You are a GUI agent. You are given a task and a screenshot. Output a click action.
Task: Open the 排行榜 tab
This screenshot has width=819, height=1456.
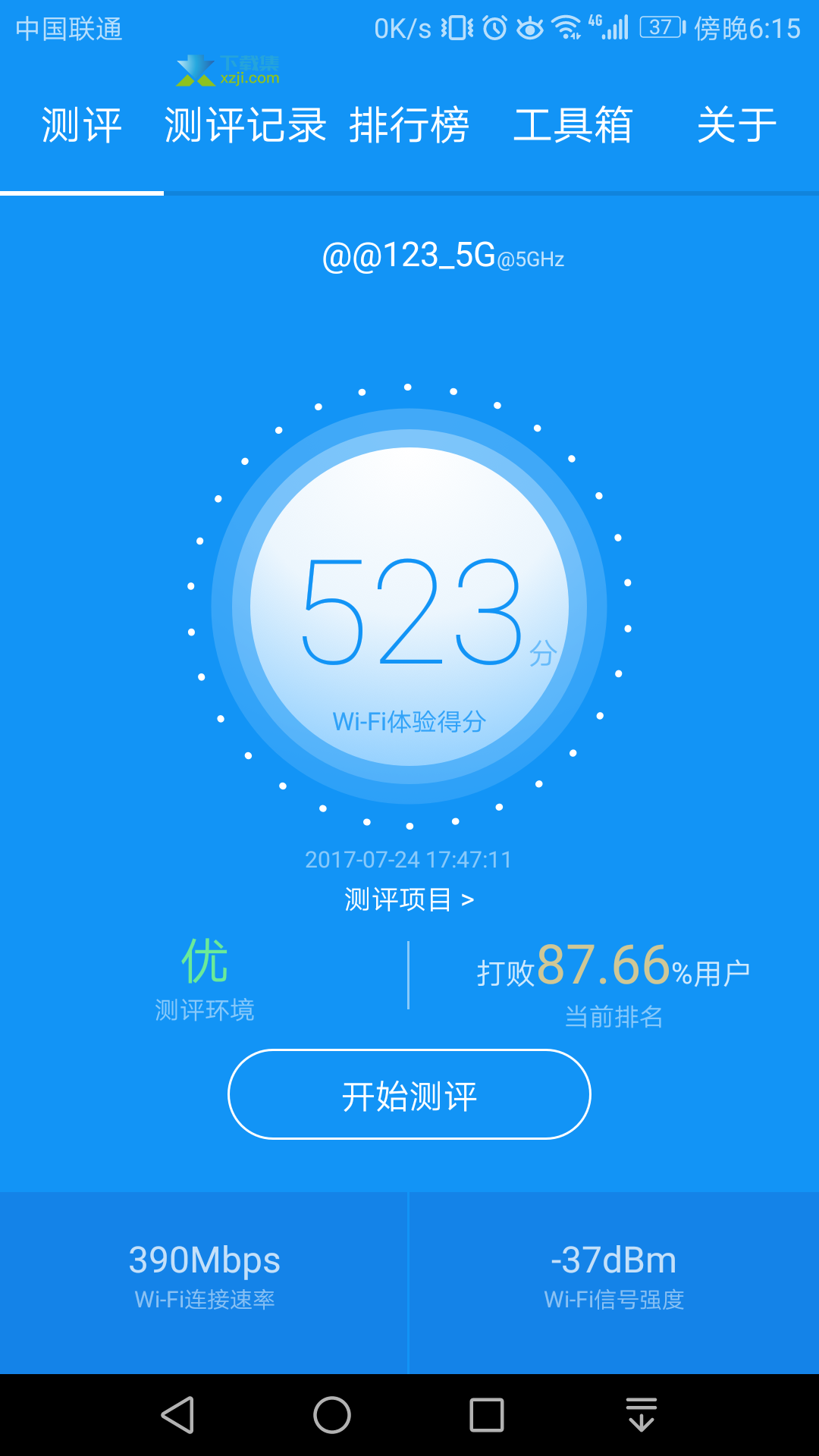(x=409, y=125)
